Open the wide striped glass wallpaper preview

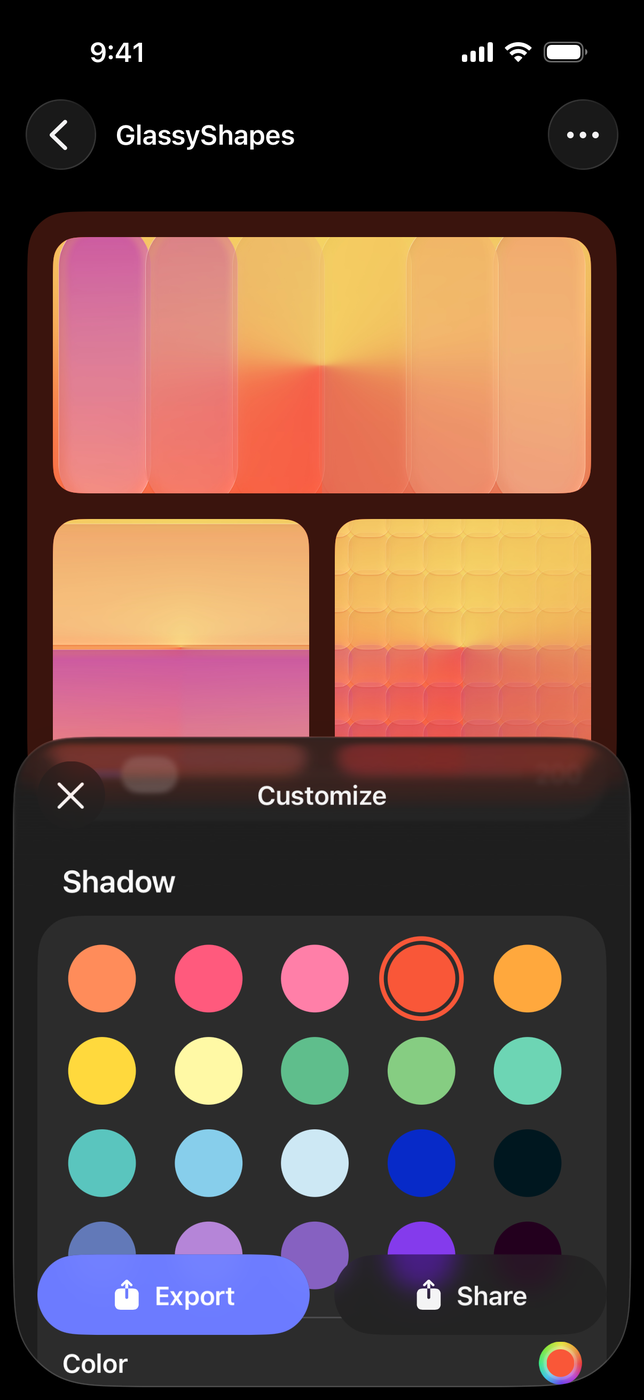(x=322, y=365)
